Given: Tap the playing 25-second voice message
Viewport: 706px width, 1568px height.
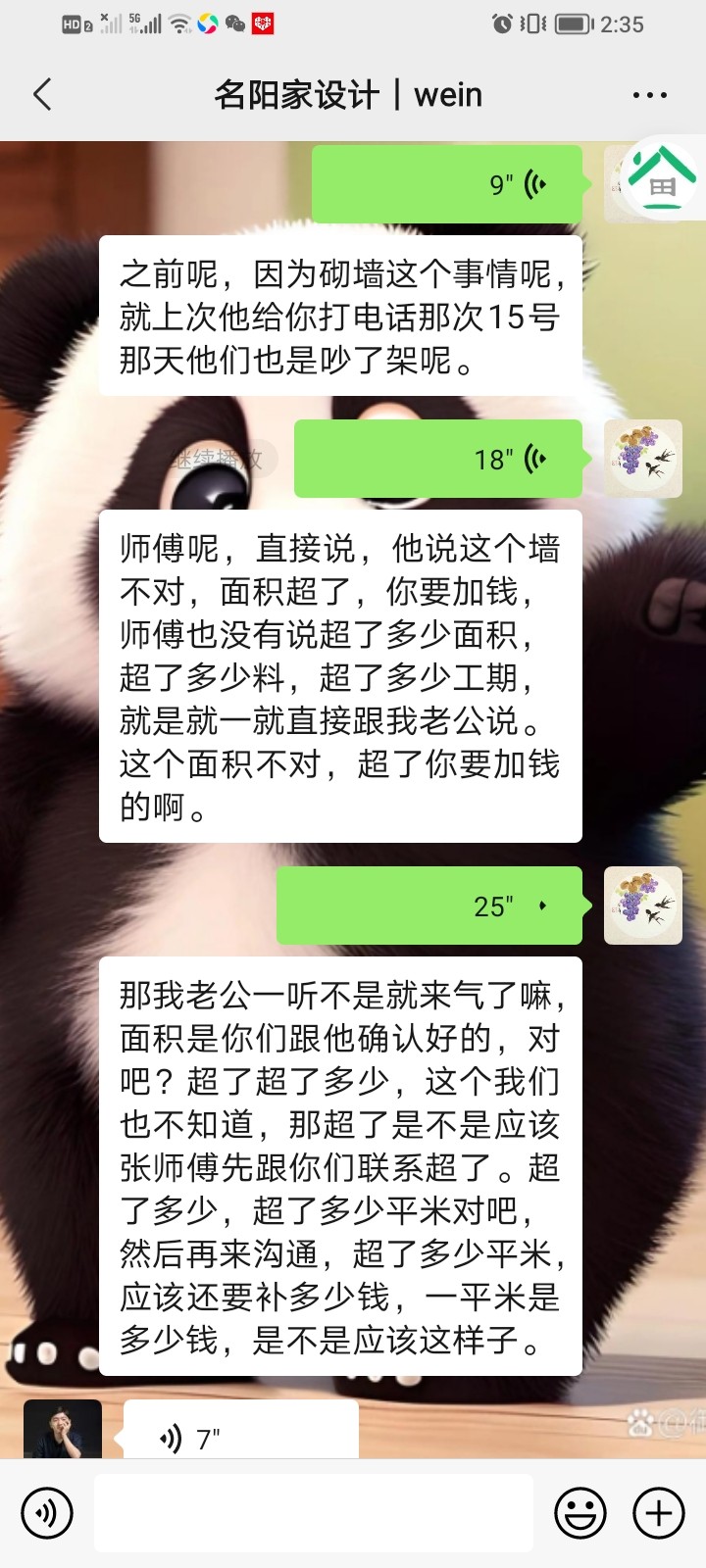Looking at the screenshot, I should coord(429,906).
